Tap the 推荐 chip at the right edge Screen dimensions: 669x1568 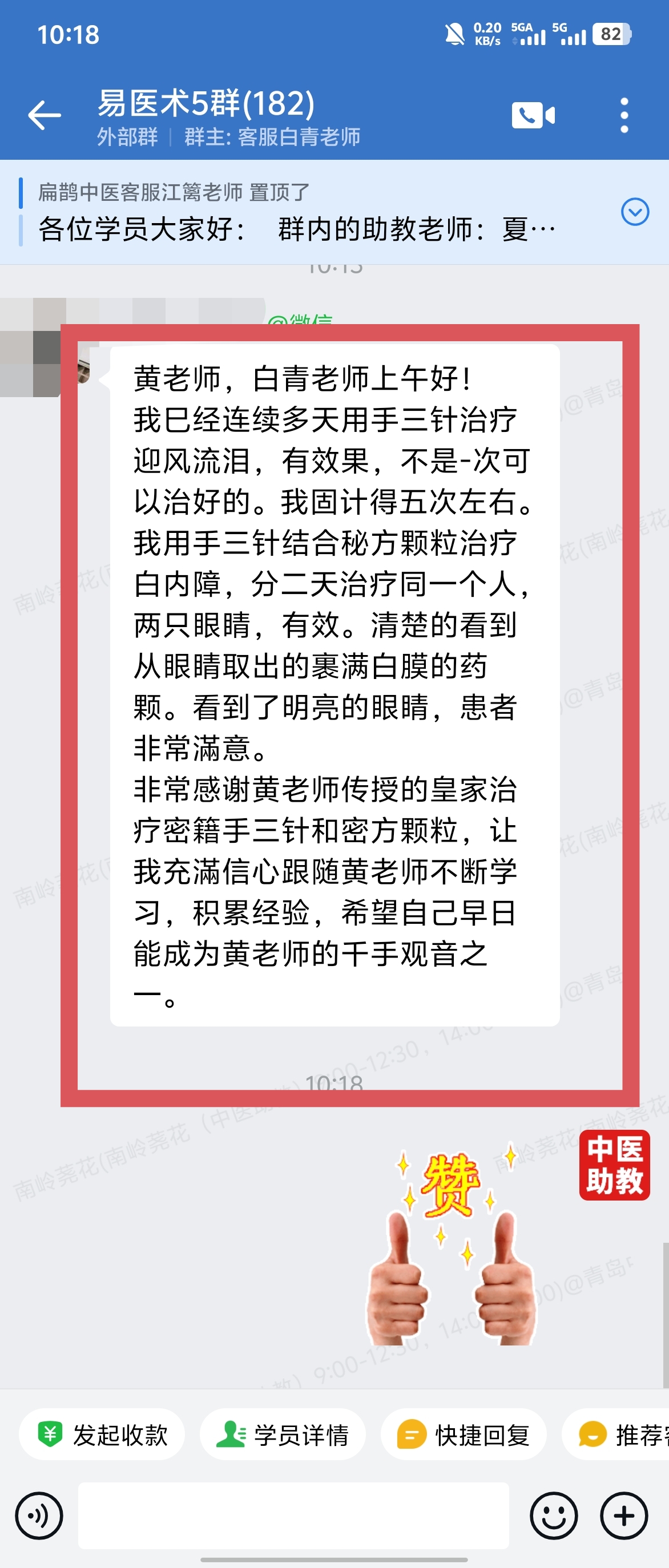pos(621,1434)
